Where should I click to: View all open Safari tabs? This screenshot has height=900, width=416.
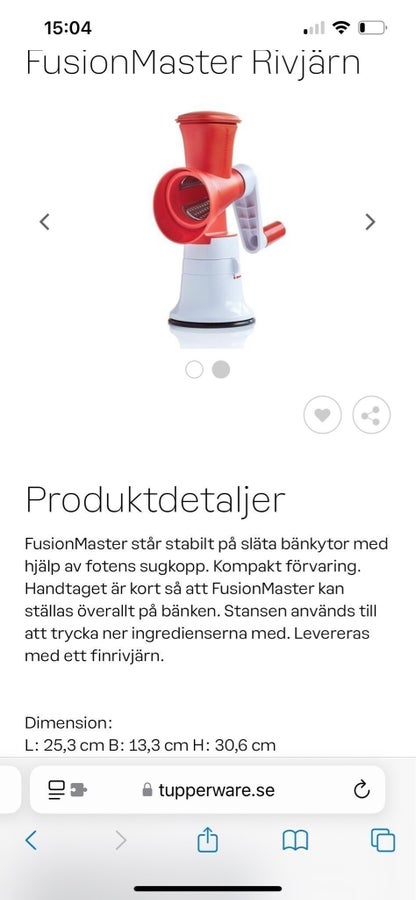pos(383,841)
